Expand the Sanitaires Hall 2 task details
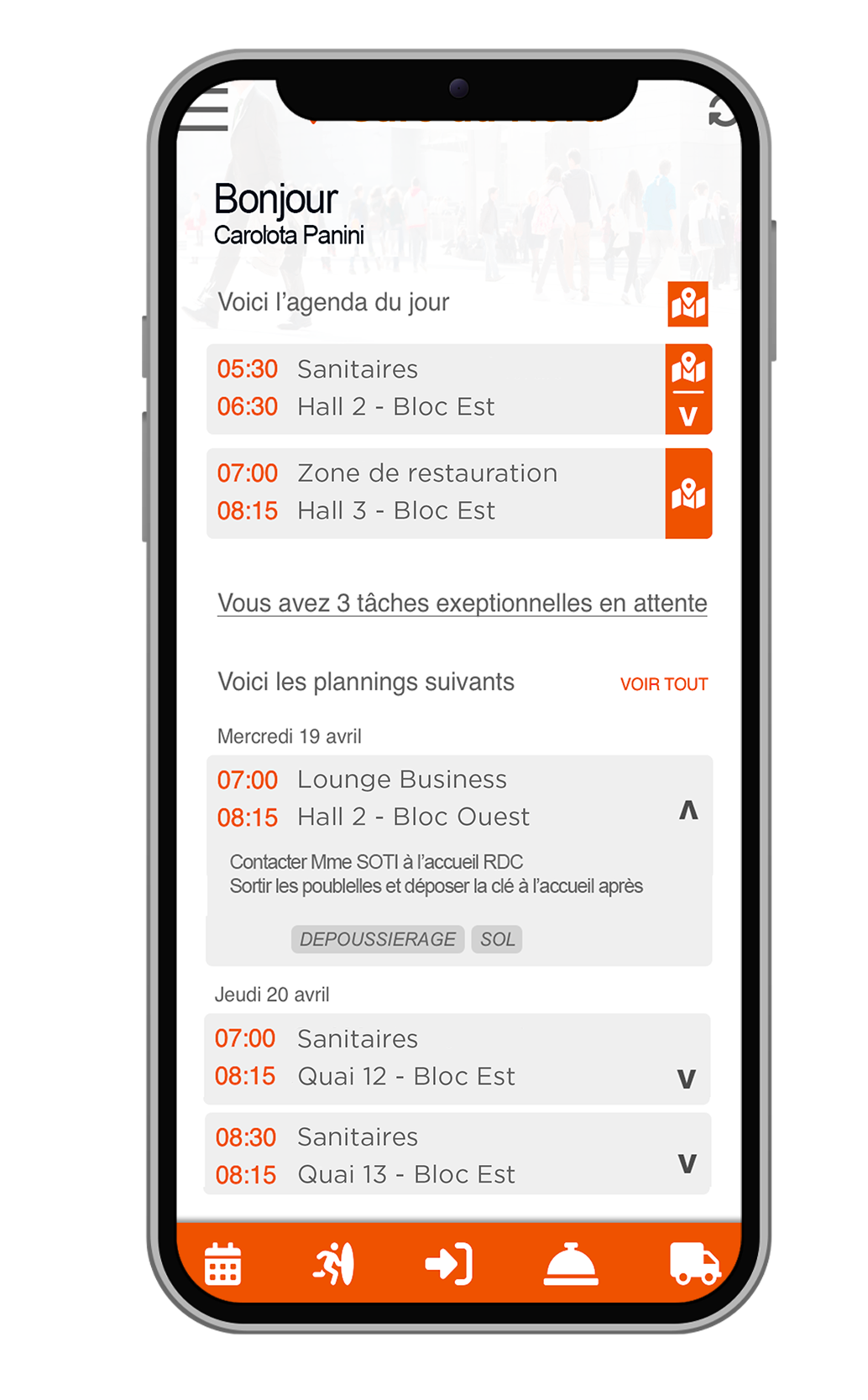This screenshot has width=868, height=1400. pyautogui.click(x=688, y=415)
